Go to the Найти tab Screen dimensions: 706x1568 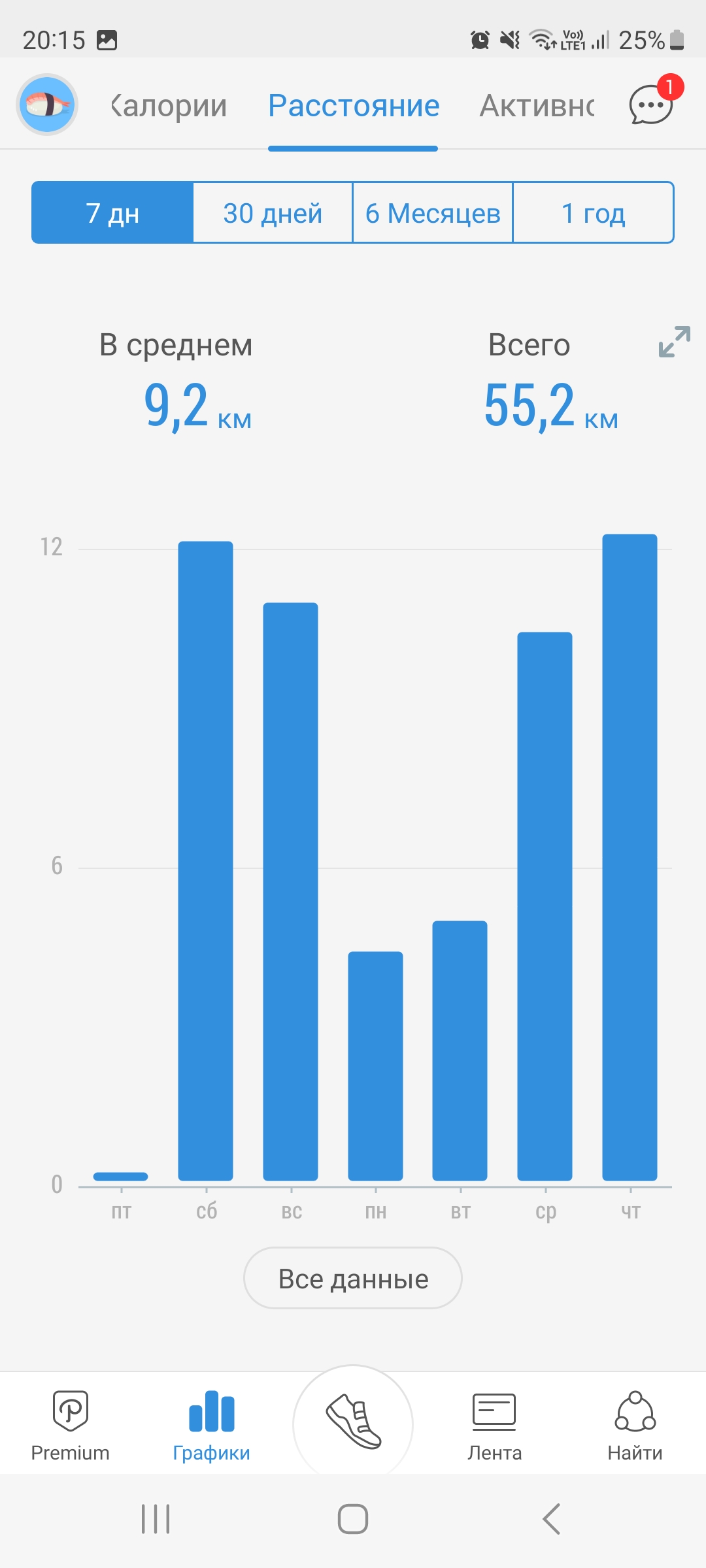[635, 1426]
